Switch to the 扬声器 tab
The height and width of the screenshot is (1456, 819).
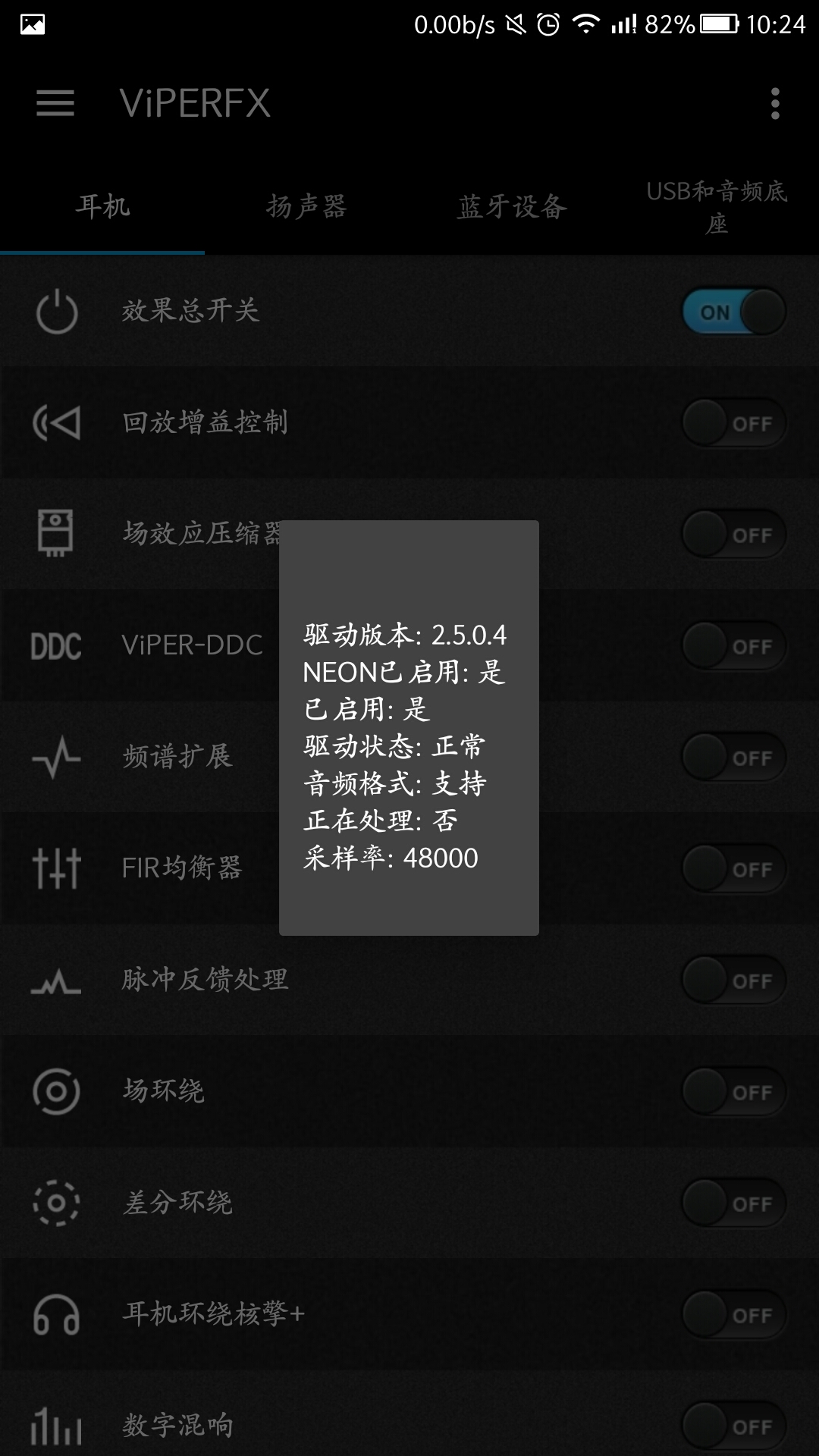click(307, 206)
